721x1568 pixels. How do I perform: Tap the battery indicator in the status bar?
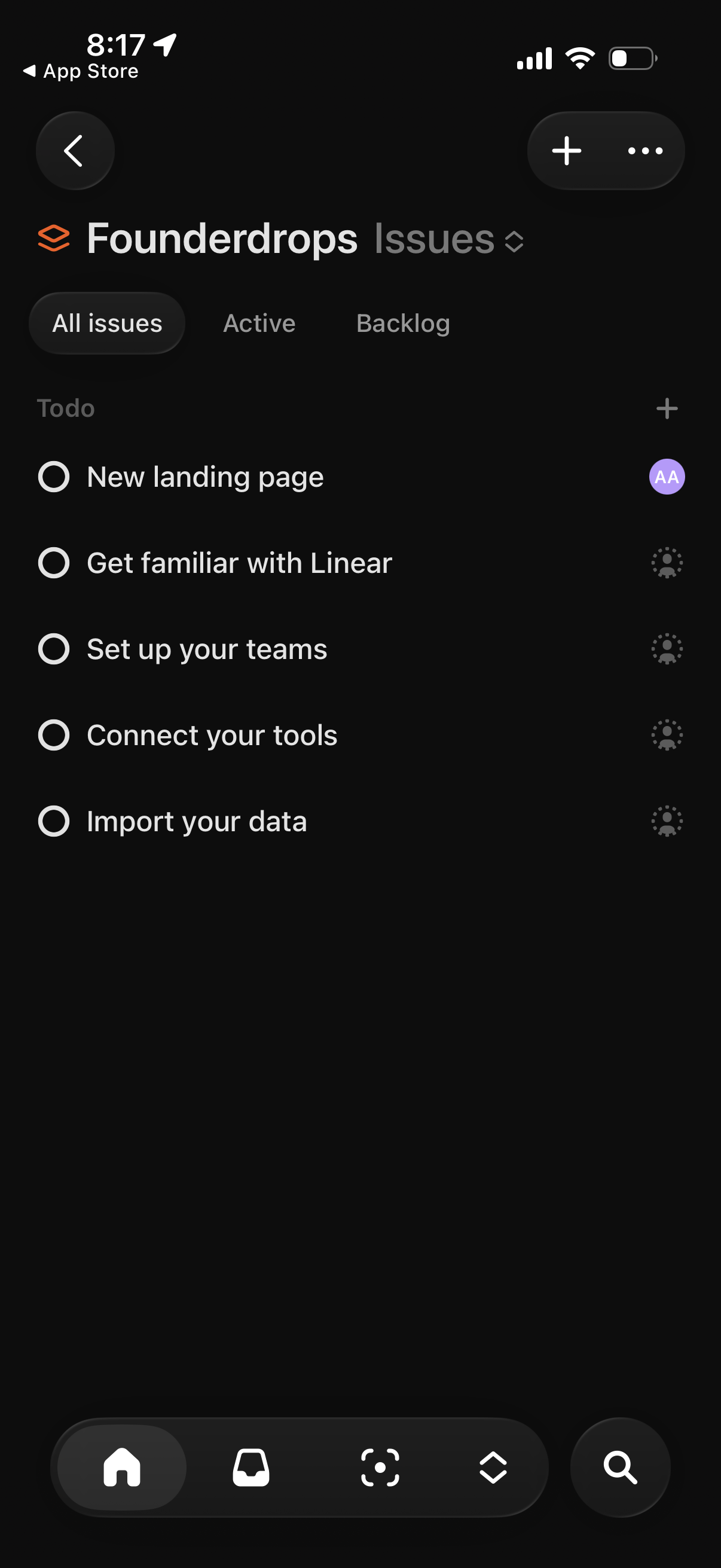point(633,58)
